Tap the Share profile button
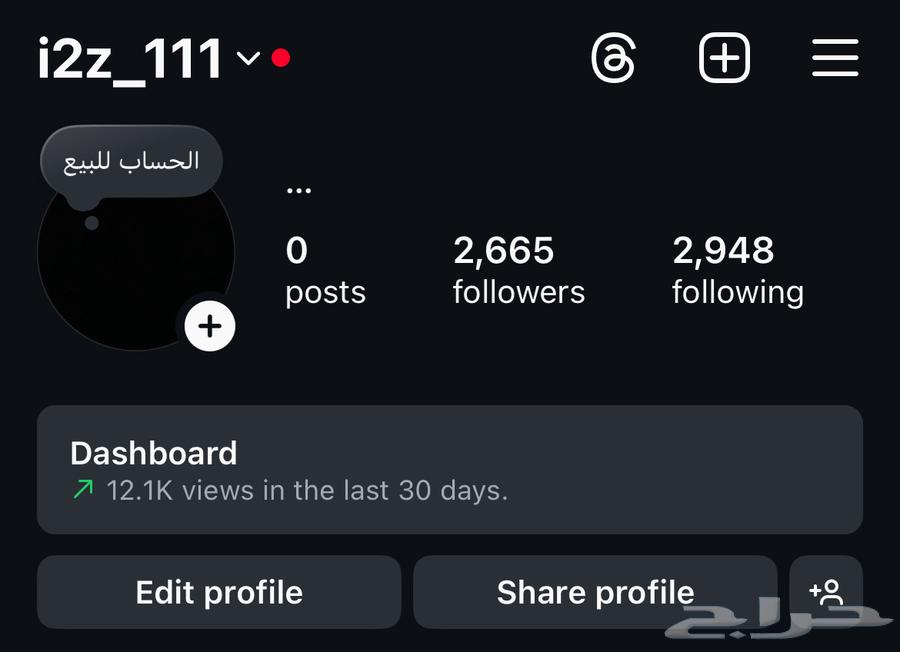The height and width of the screenshot is (652, 900). (x=595, y=592)
